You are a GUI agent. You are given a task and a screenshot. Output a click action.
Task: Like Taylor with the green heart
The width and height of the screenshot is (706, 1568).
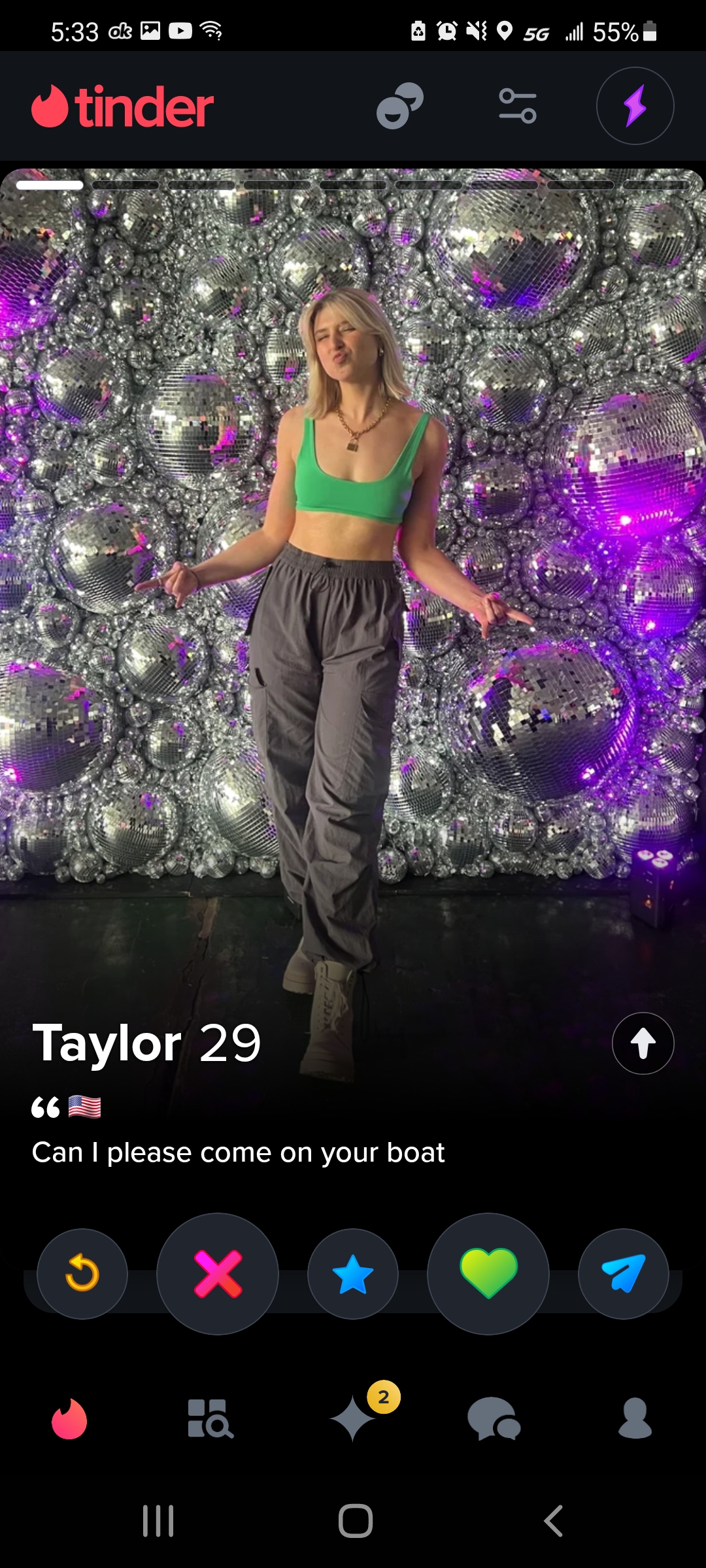pyautogui.click(x=488, y=1273)
